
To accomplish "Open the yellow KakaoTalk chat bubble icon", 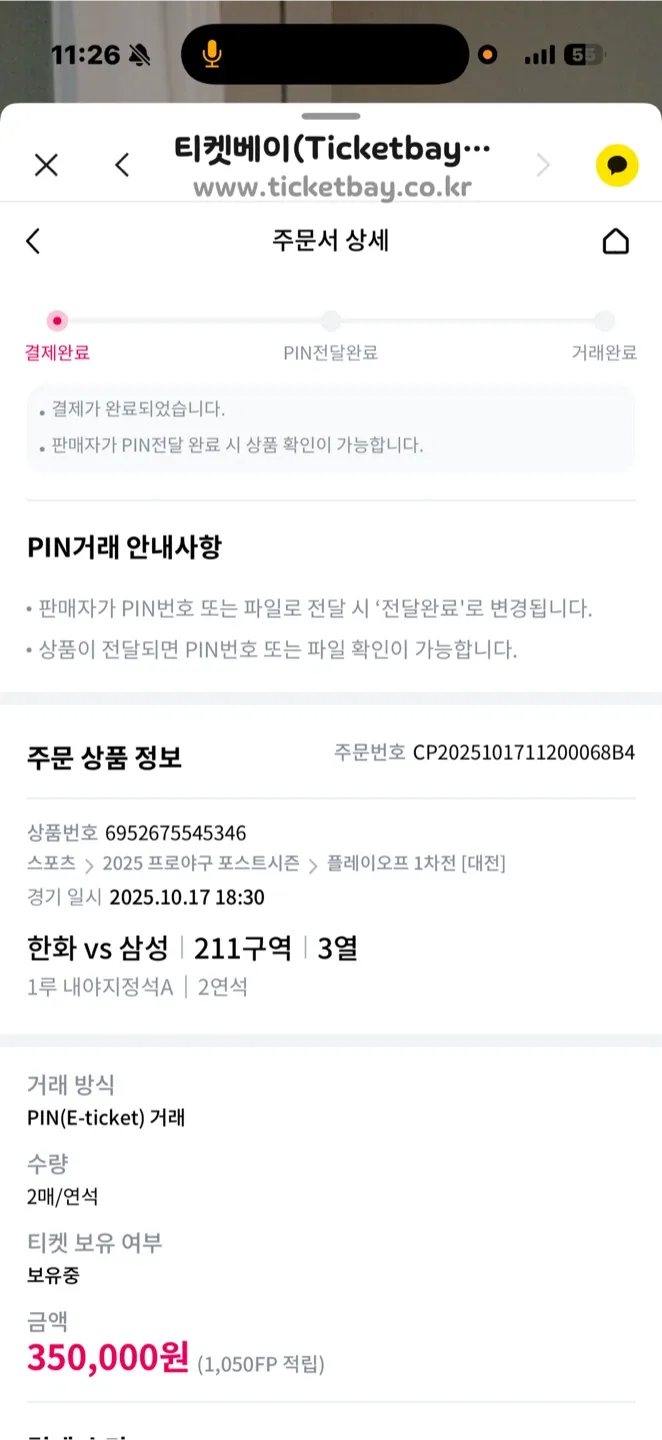I will click(x=617, y=165).
